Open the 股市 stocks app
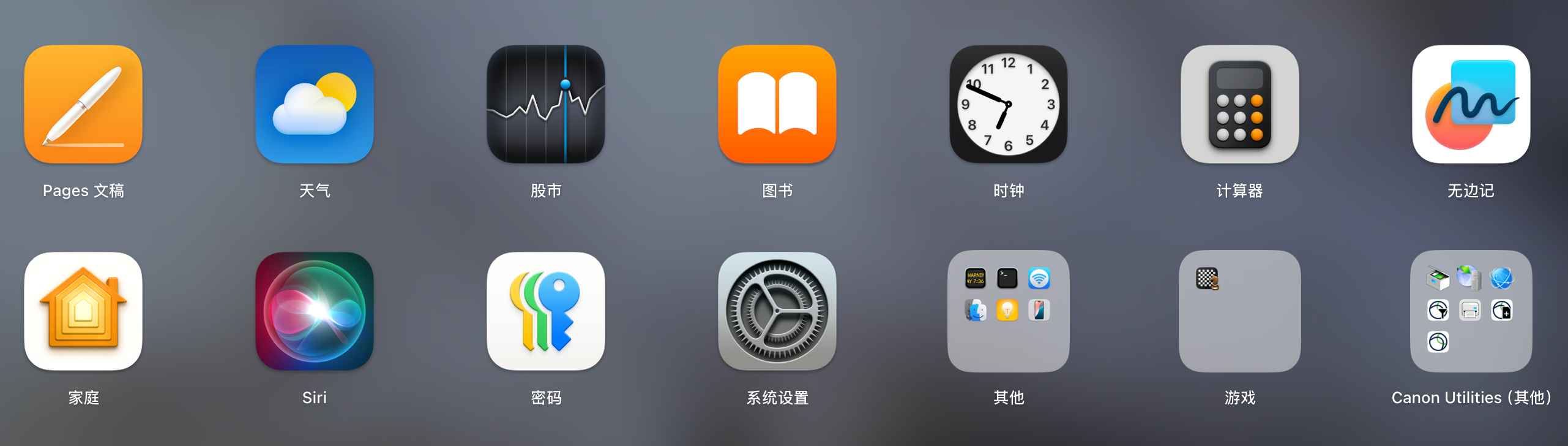This screenshot has width=1568, height=446. [546, 104]
